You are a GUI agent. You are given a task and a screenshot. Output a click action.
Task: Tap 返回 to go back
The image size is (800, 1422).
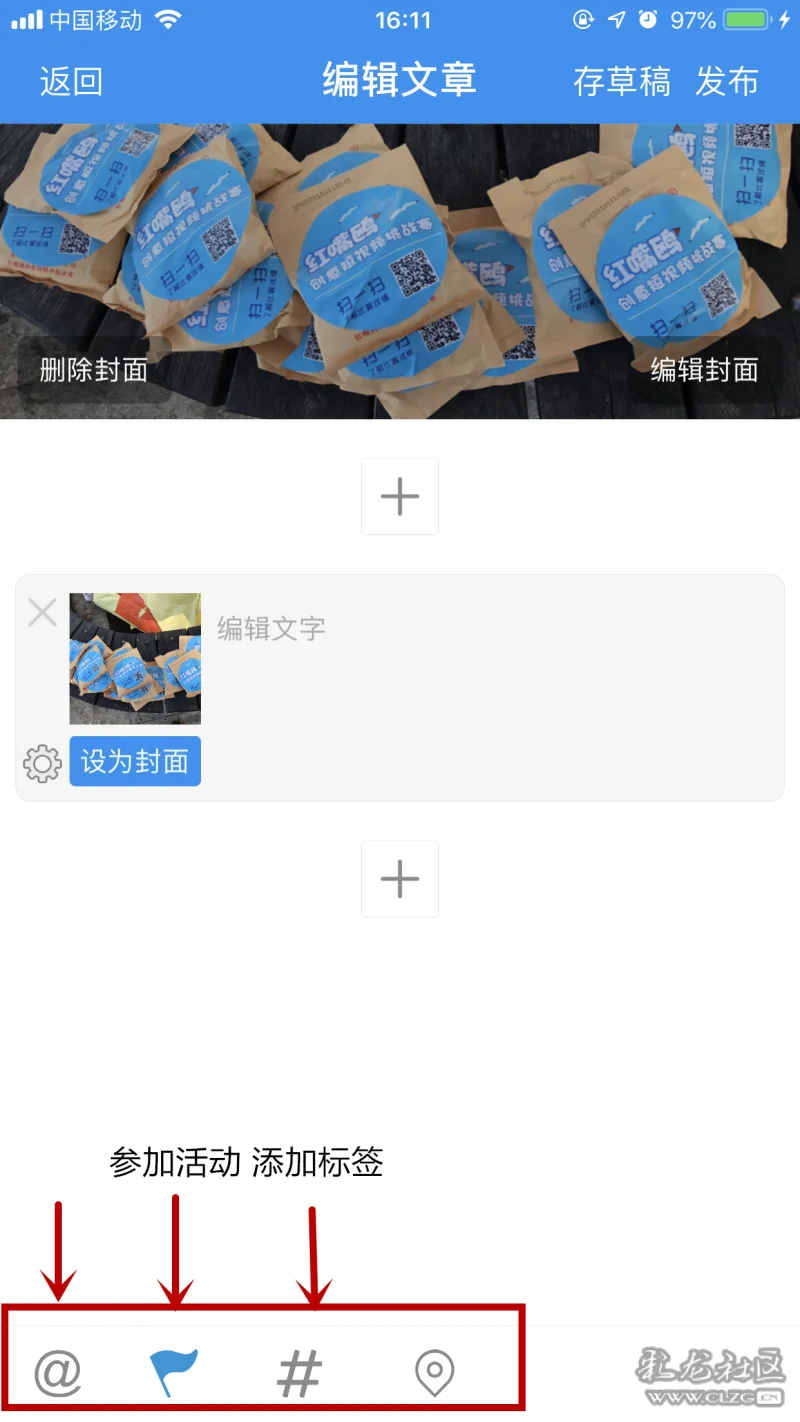(71, 81)
